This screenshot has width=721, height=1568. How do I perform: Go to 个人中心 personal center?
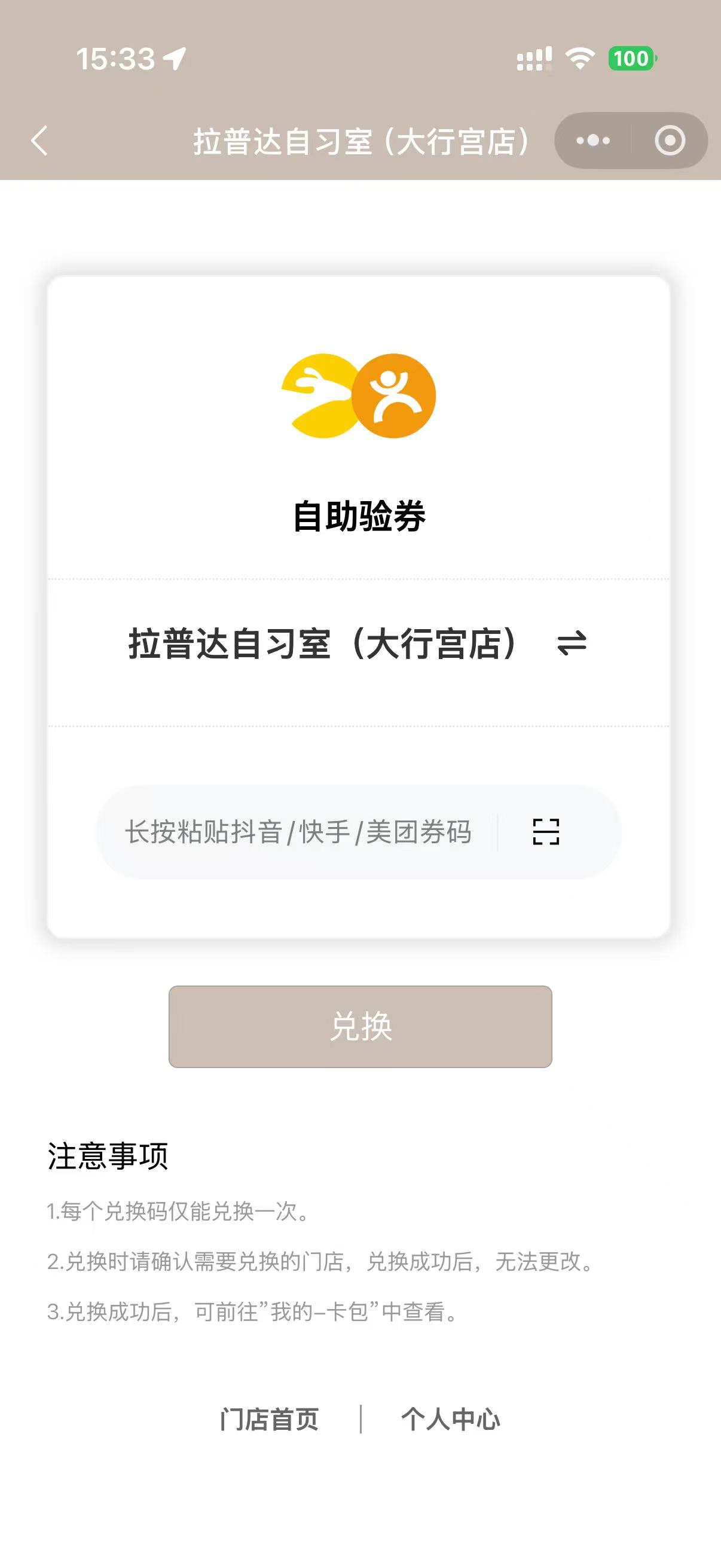tap(450, 1420)
